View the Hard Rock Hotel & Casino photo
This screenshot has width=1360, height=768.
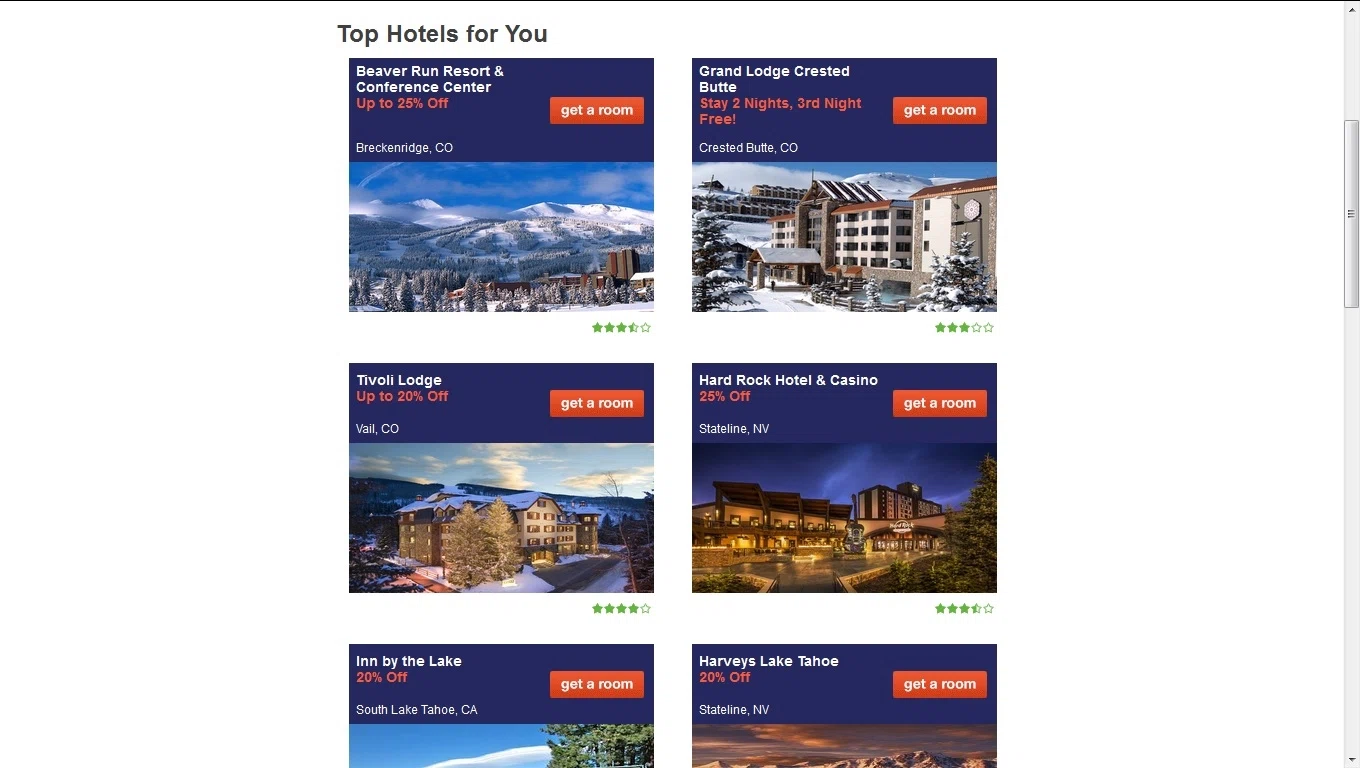(844, 518)
